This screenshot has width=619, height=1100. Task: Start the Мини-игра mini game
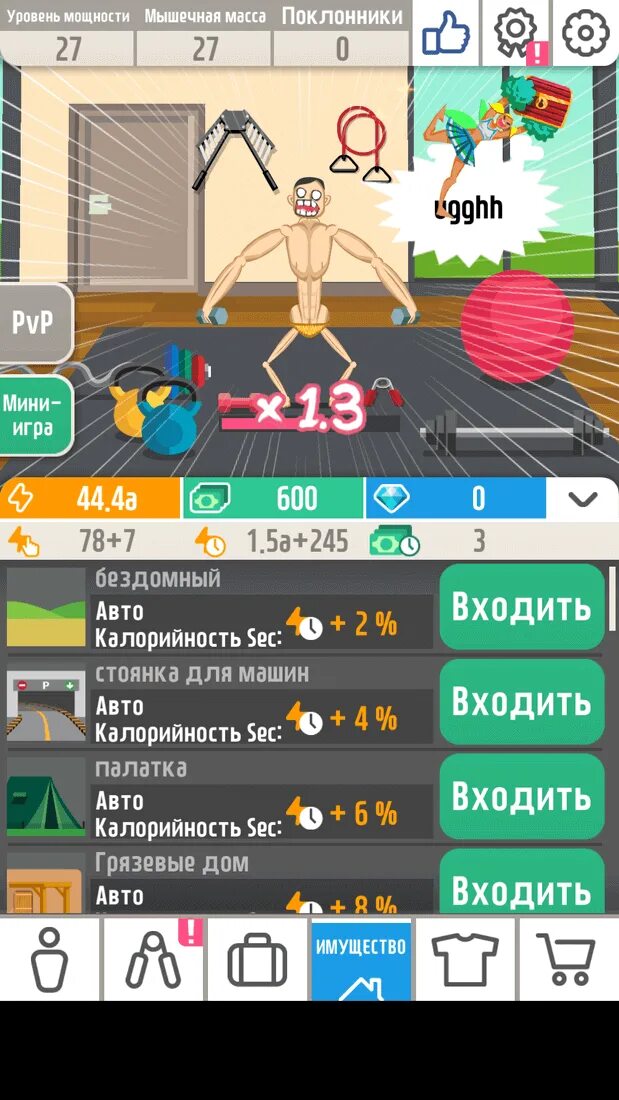(35, 415)
